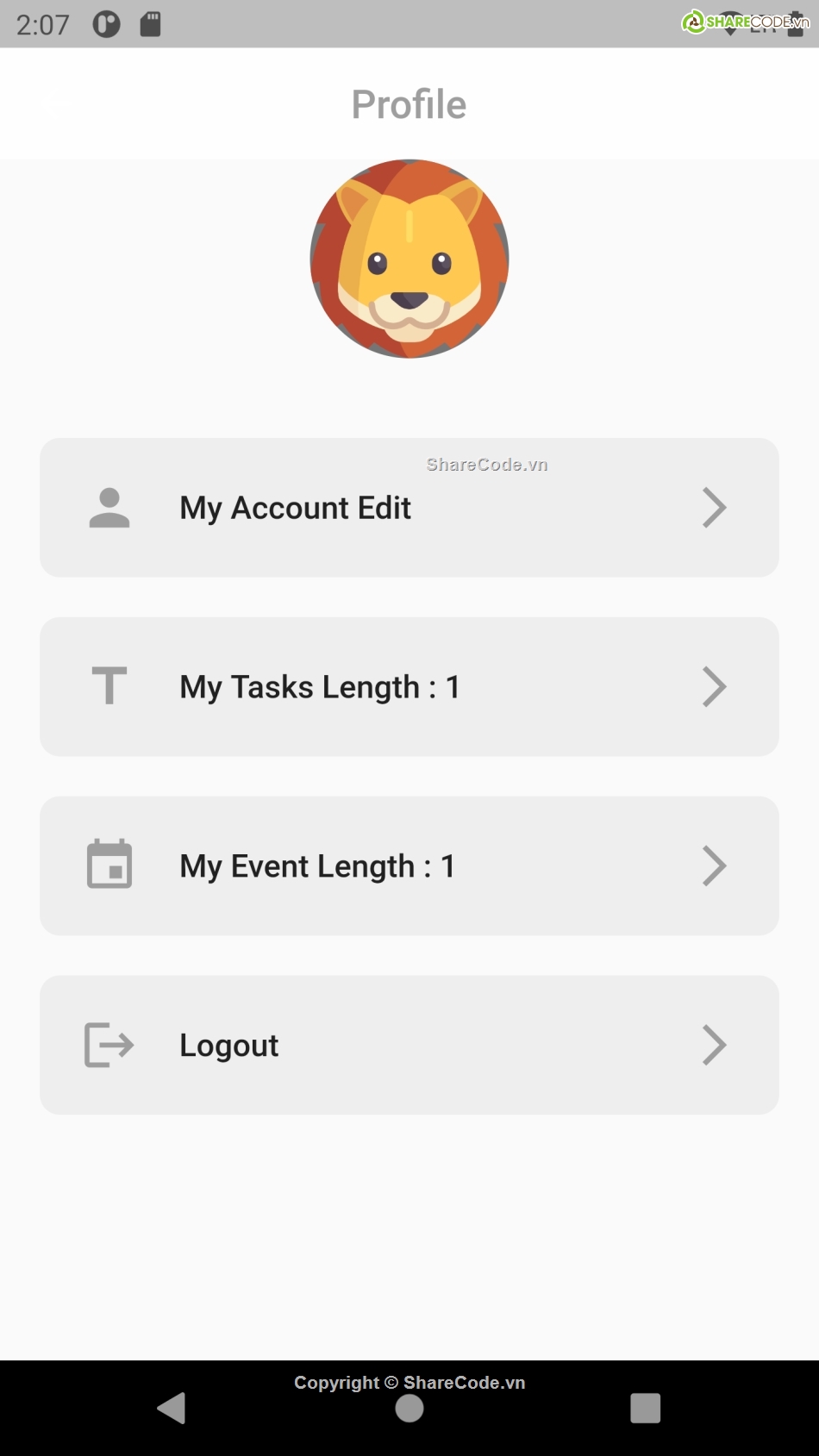Select the T icon for My Tasks
The height and width of the screenshot is (1456, 819).
(x=109, y=686)
